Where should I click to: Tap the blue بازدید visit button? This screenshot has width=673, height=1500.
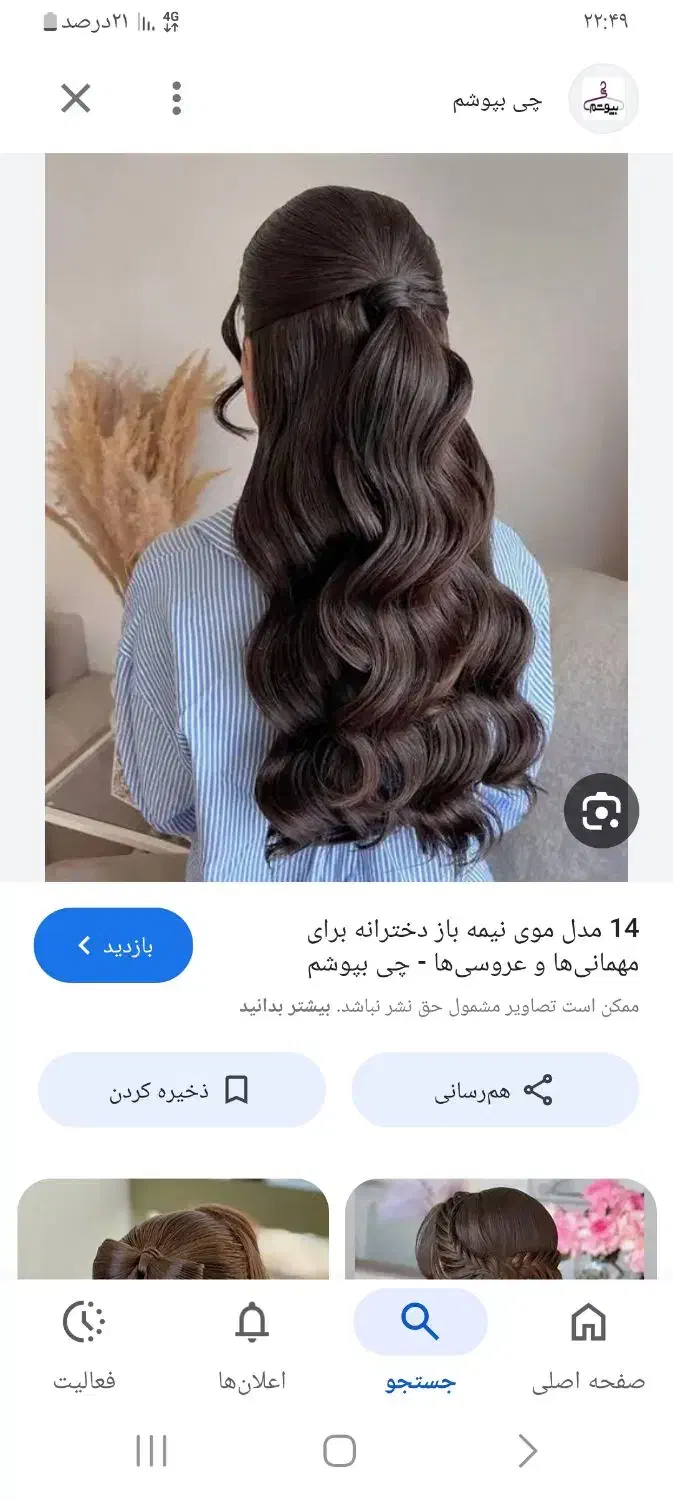tap(113, 945)
